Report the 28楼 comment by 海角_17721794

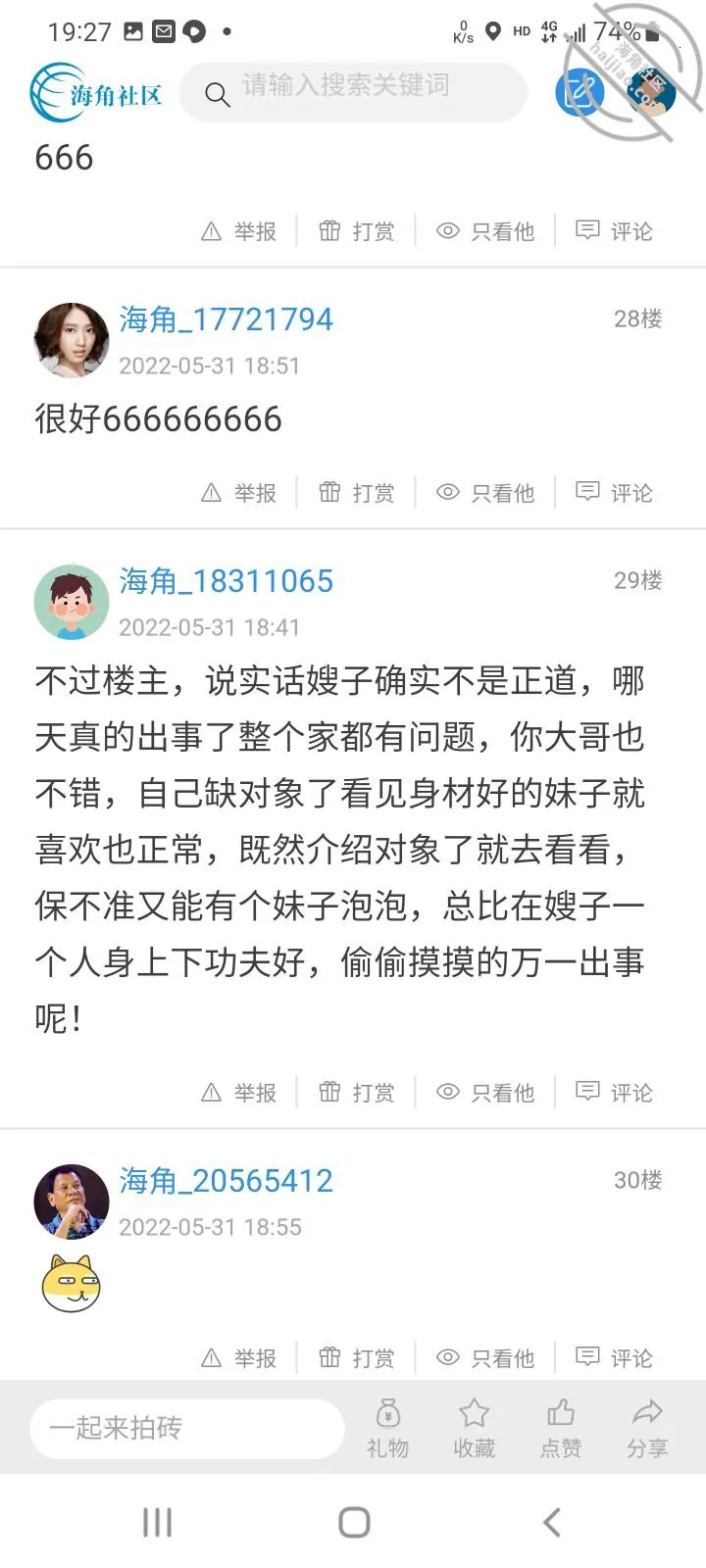(238, 493)
